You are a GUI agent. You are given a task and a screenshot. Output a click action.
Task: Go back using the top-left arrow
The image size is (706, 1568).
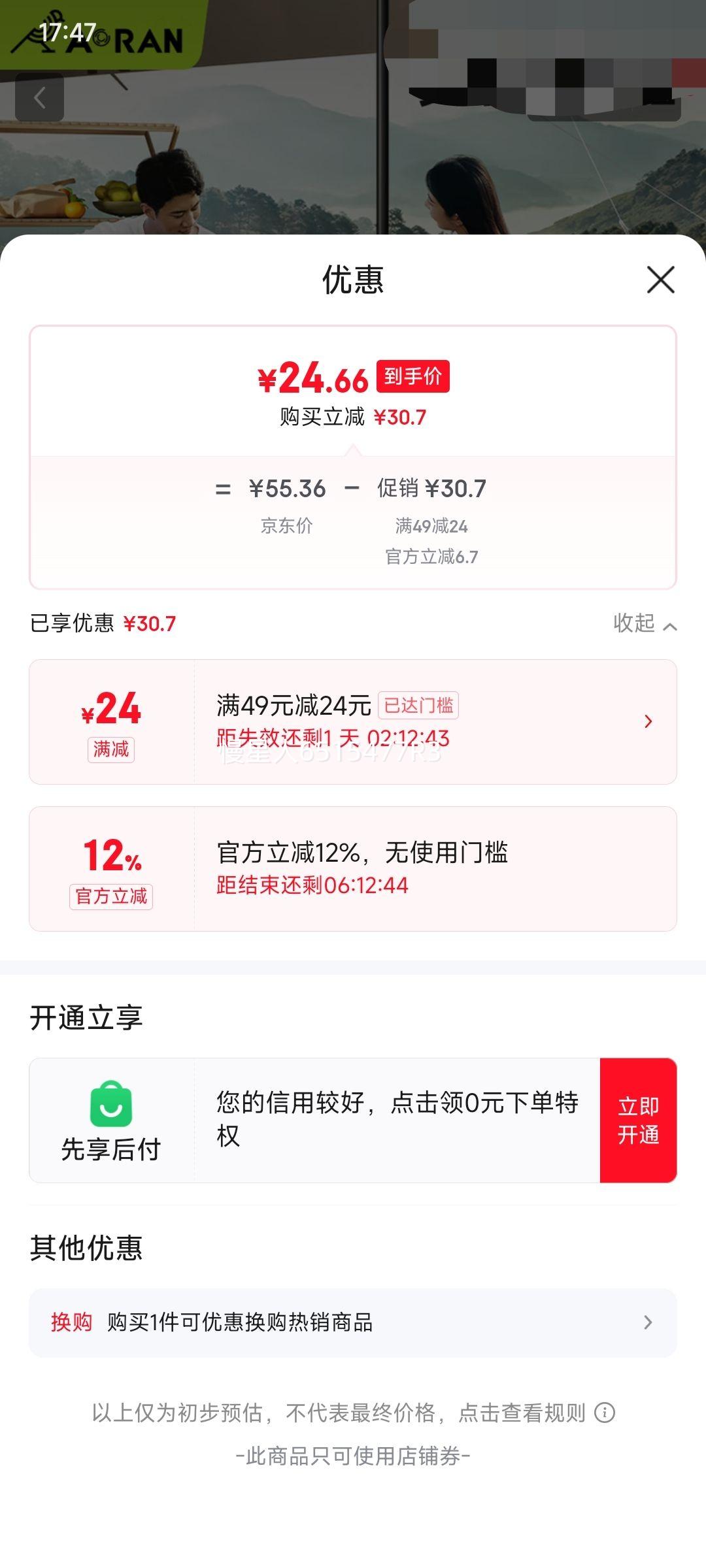pyautogui.click(x=39, y=98)
